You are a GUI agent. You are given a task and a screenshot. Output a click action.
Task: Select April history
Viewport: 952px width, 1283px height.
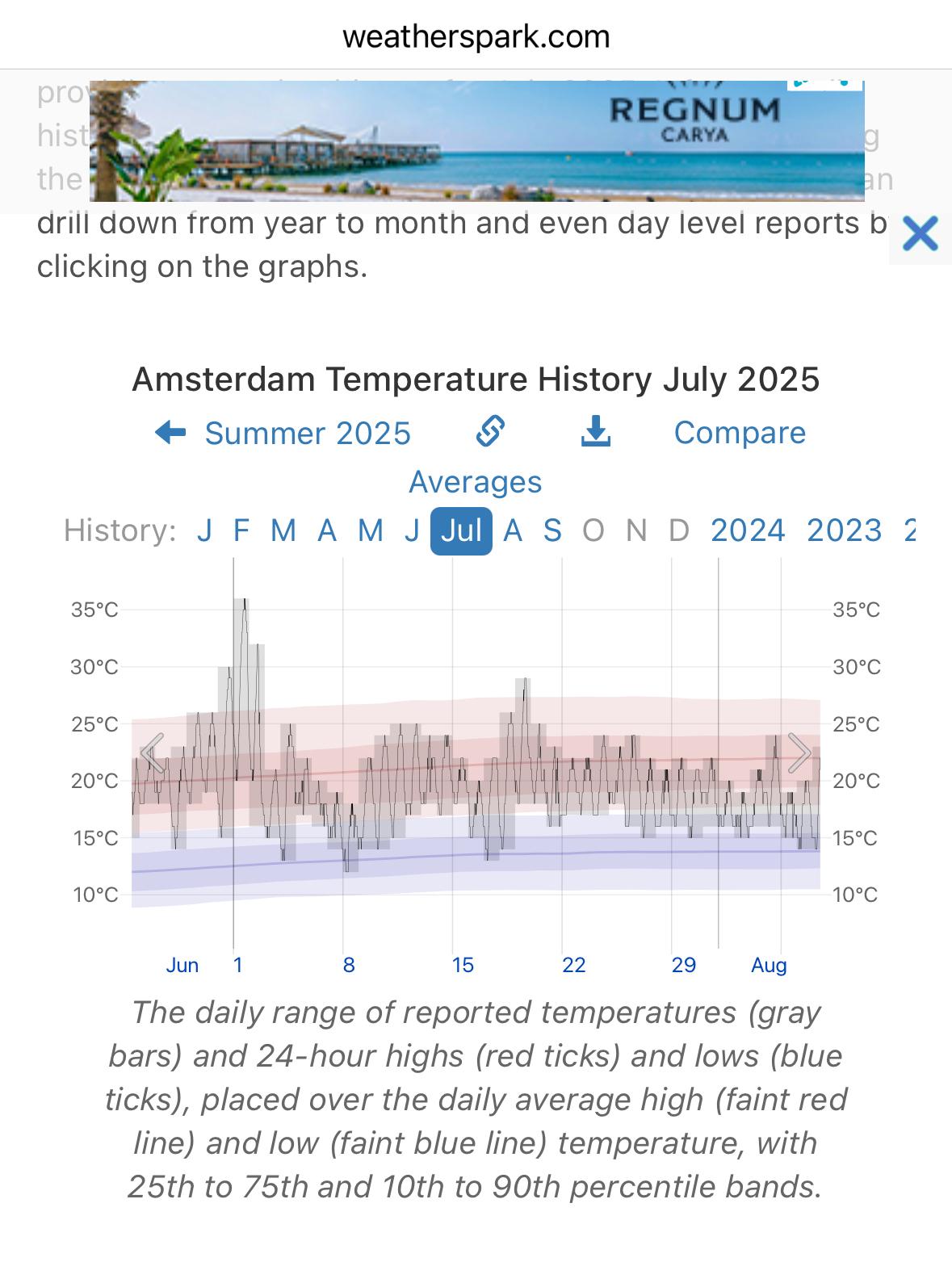pos(327,531)
